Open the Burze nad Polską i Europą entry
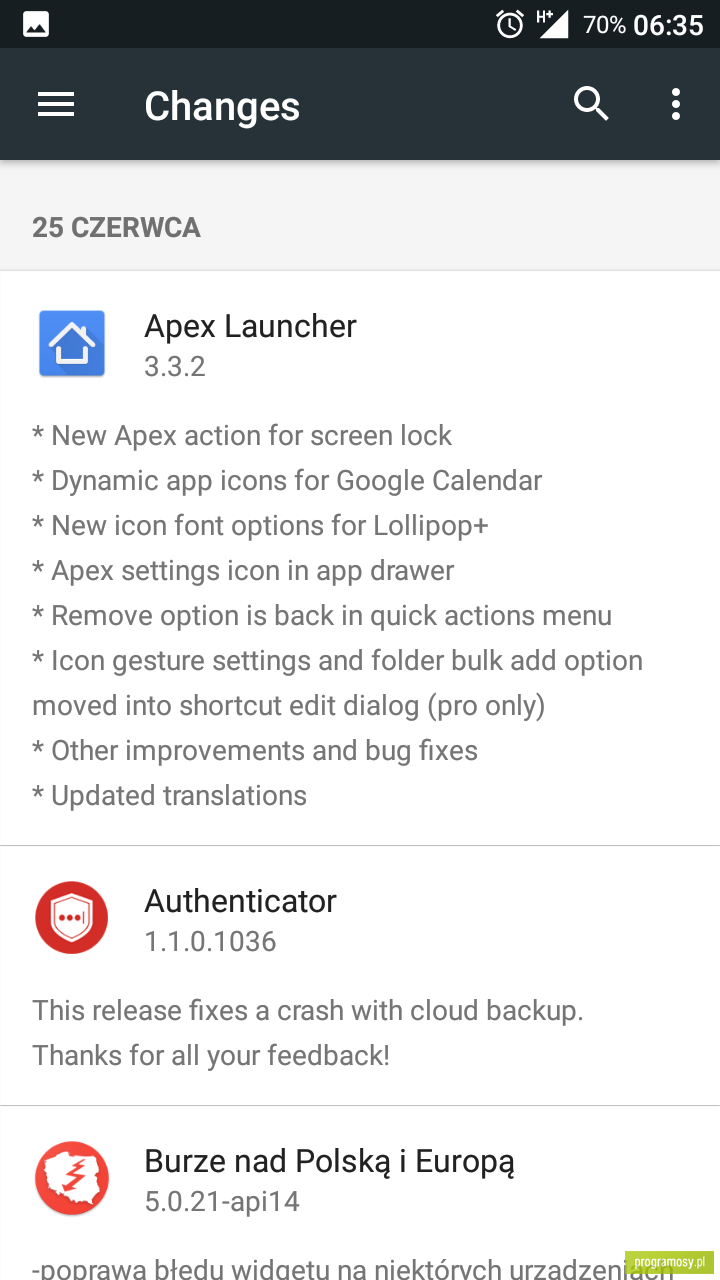This screenshot has height=1280, width=720. (x=360, y=1193)
